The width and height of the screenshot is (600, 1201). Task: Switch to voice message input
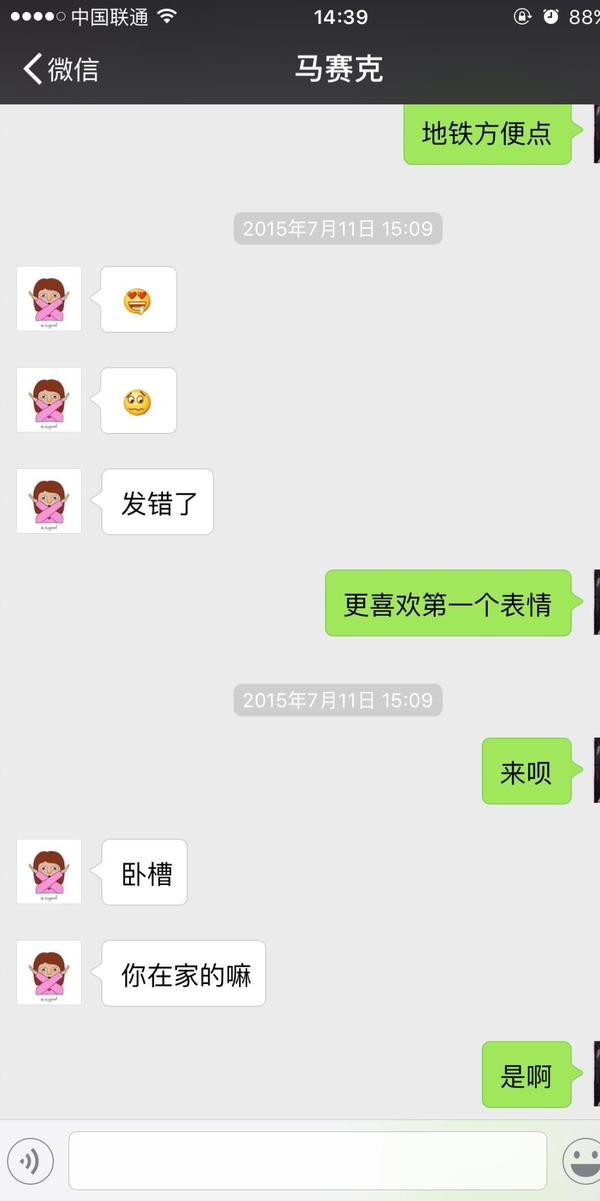[30, 1161]
